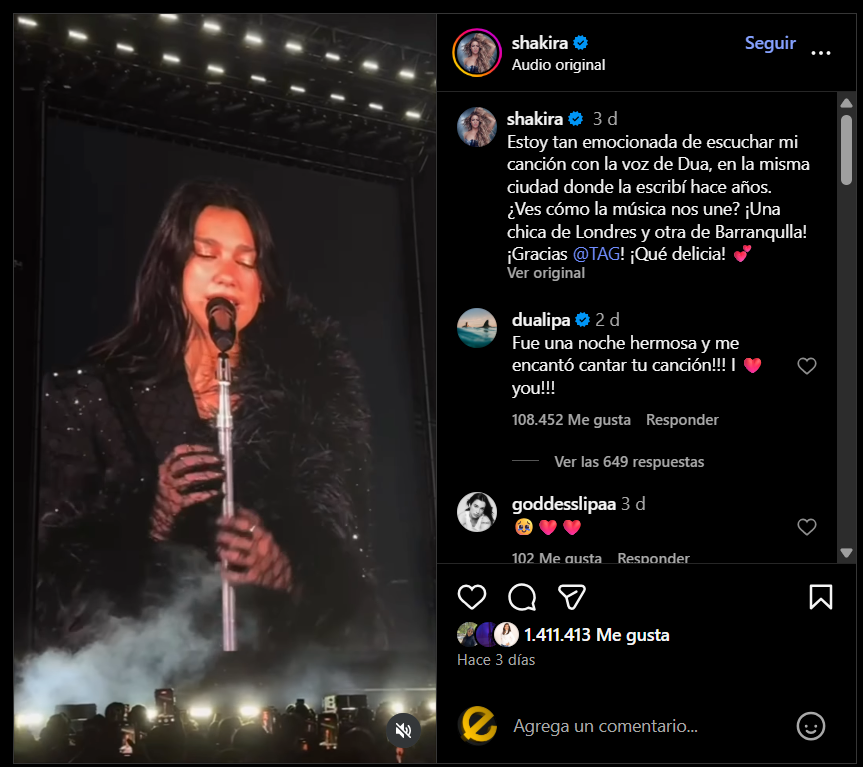Tap Ver original under the caption

point(546,273)
